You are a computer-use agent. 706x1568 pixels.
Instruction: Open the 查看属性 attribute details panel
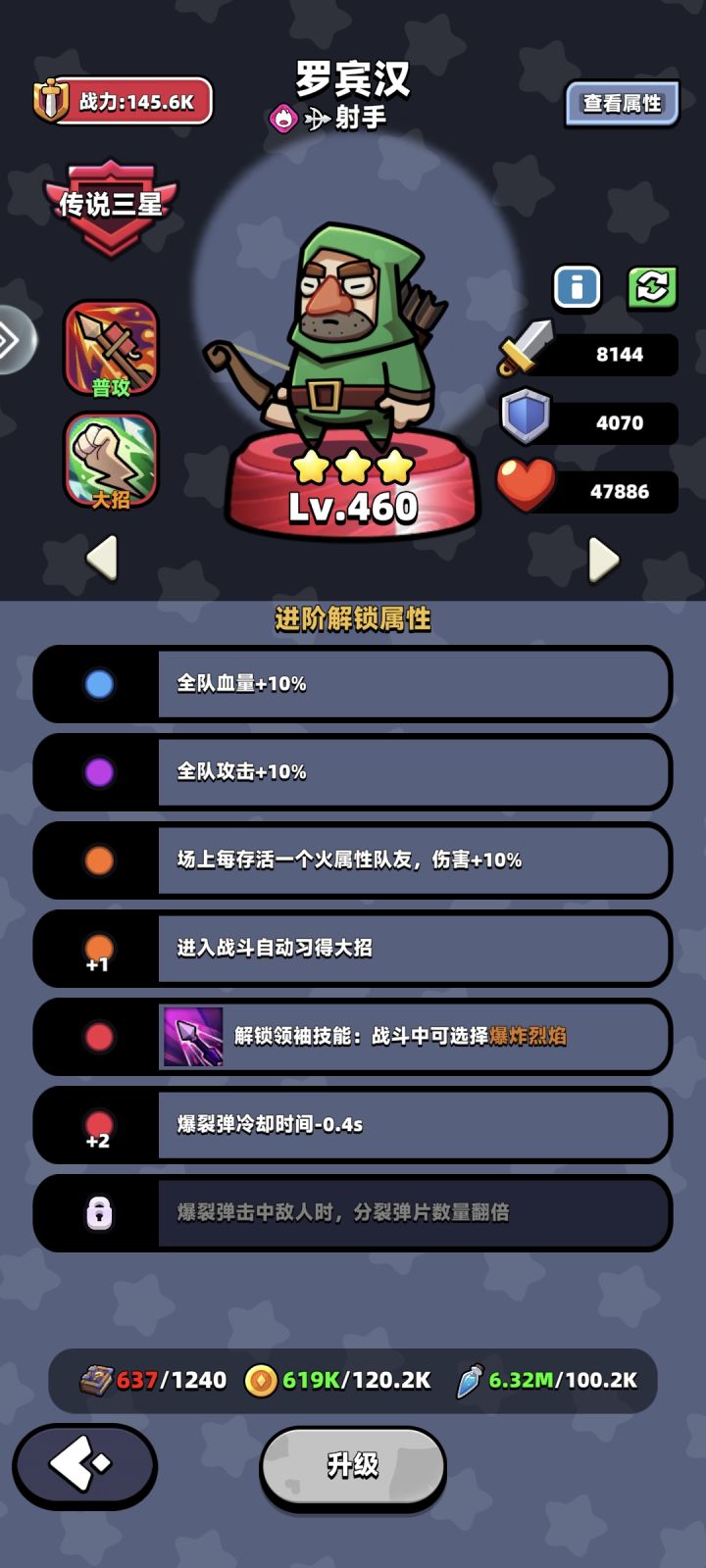tap(620, 101)
